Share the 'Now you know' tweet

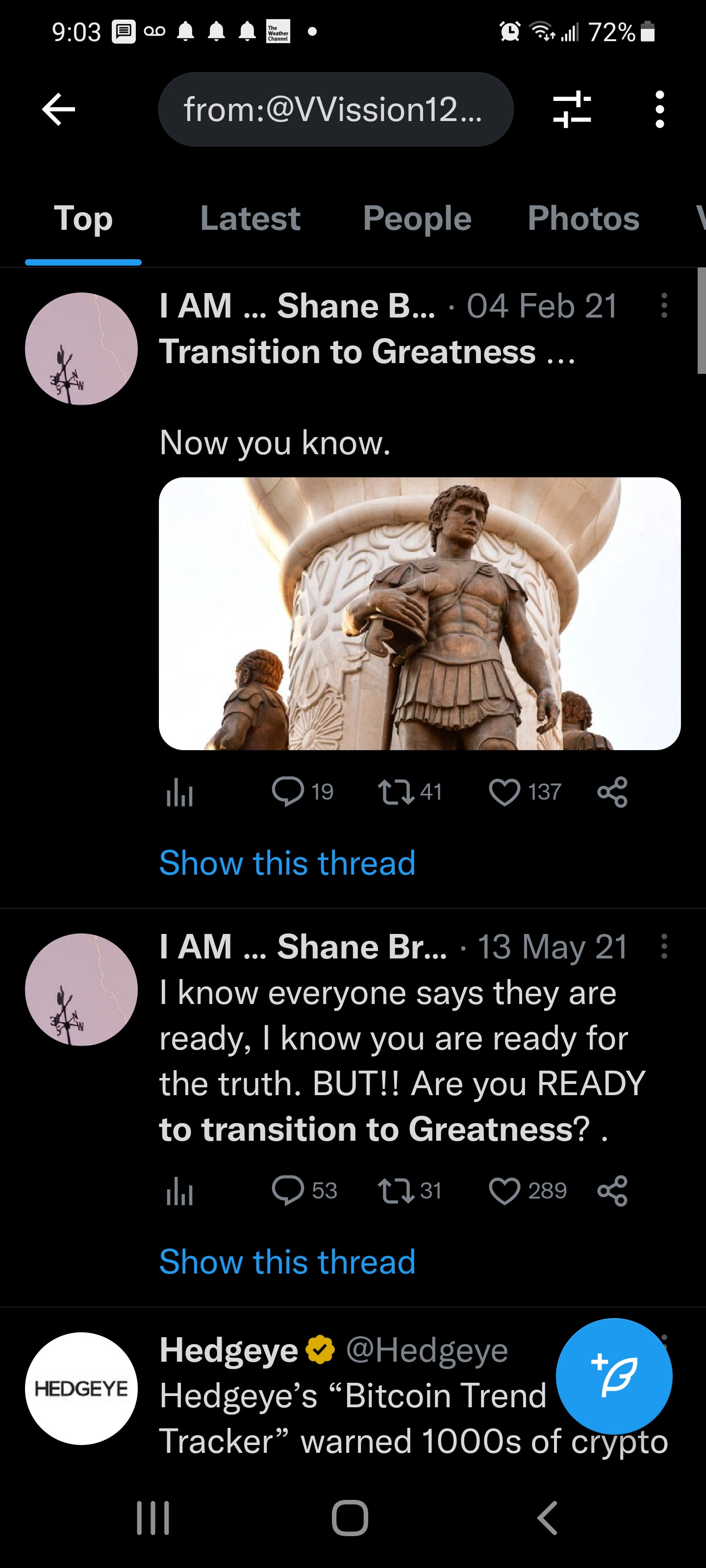pos(612,791)
